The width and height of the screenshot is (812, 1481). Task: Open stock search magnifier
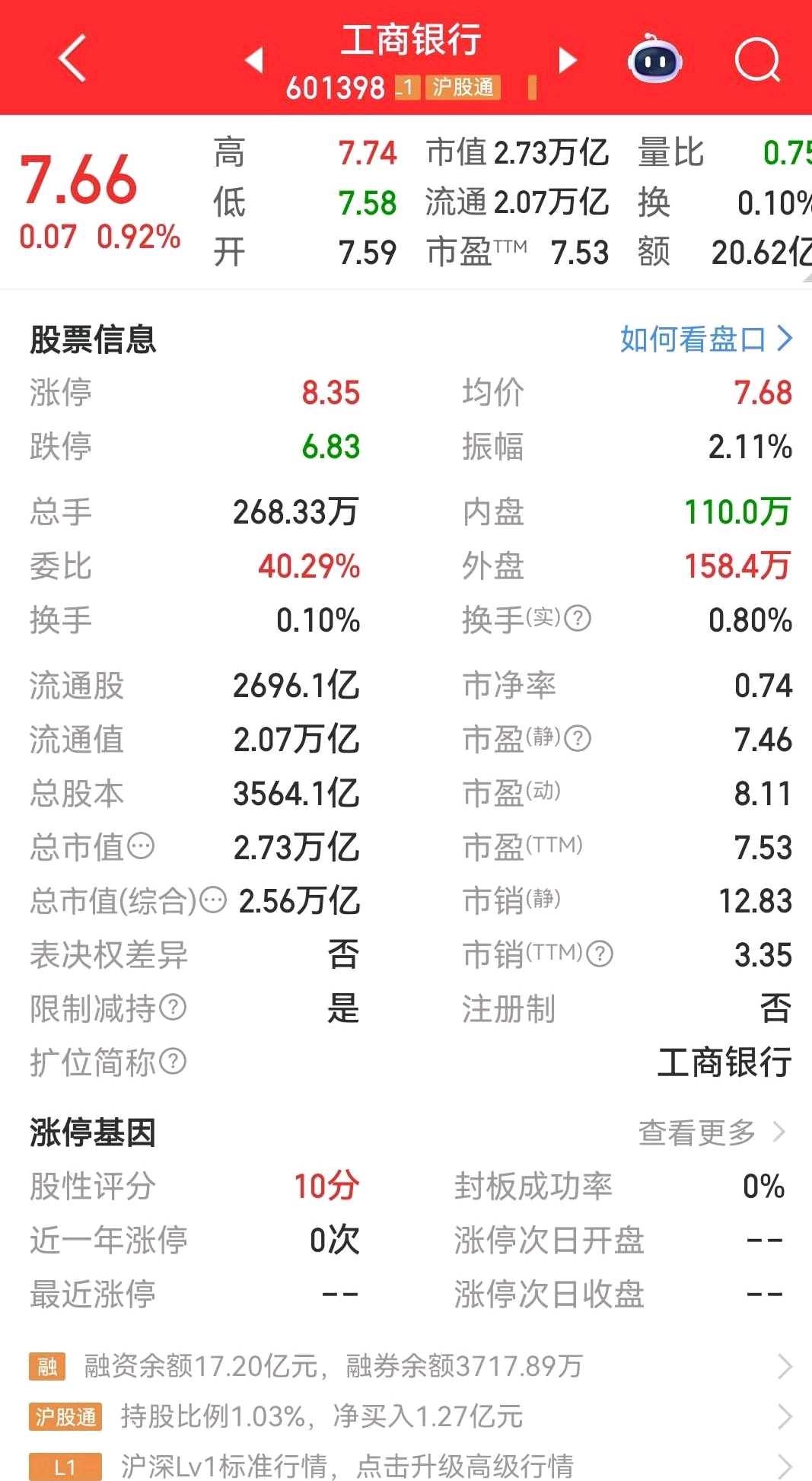(758, 59)
